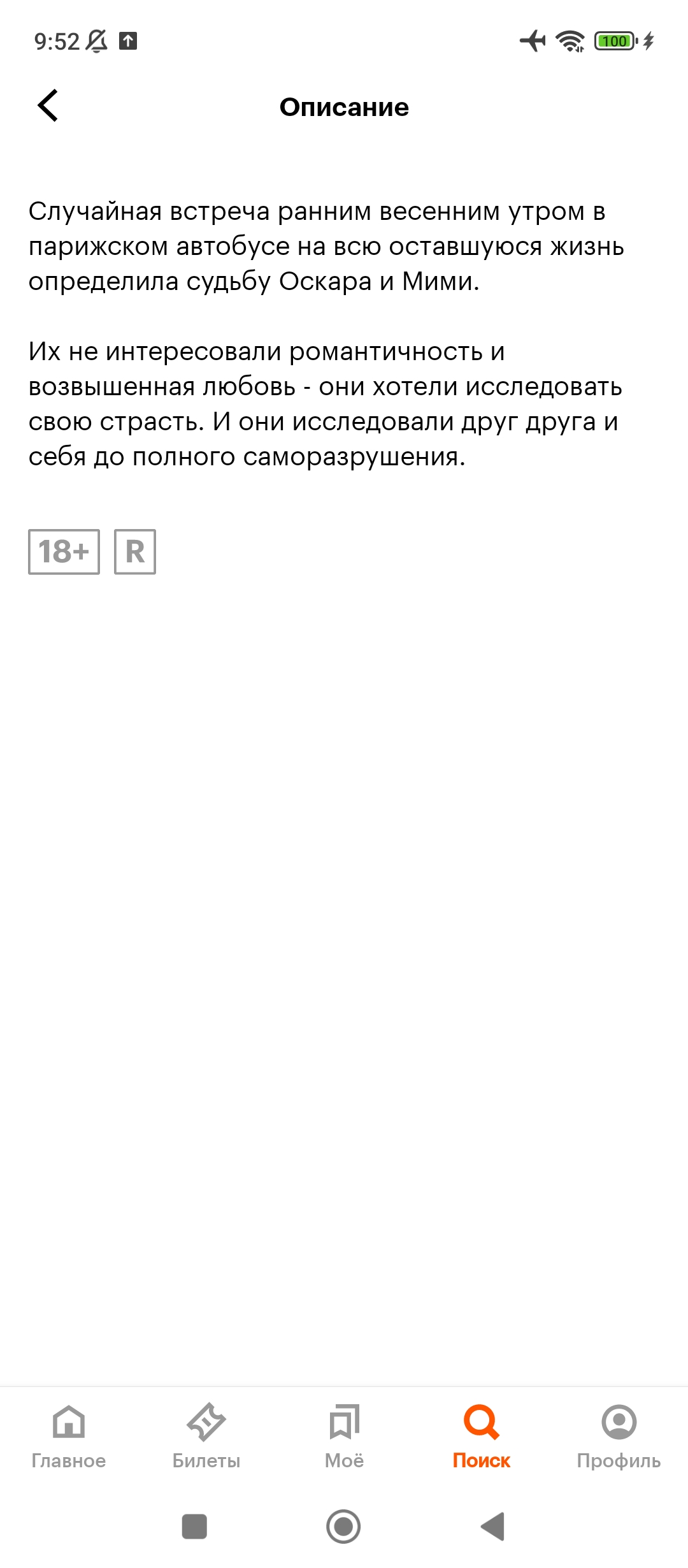Go back from the Описание screen
Viewport: 688px width, 1568px height.
[48, 105]
